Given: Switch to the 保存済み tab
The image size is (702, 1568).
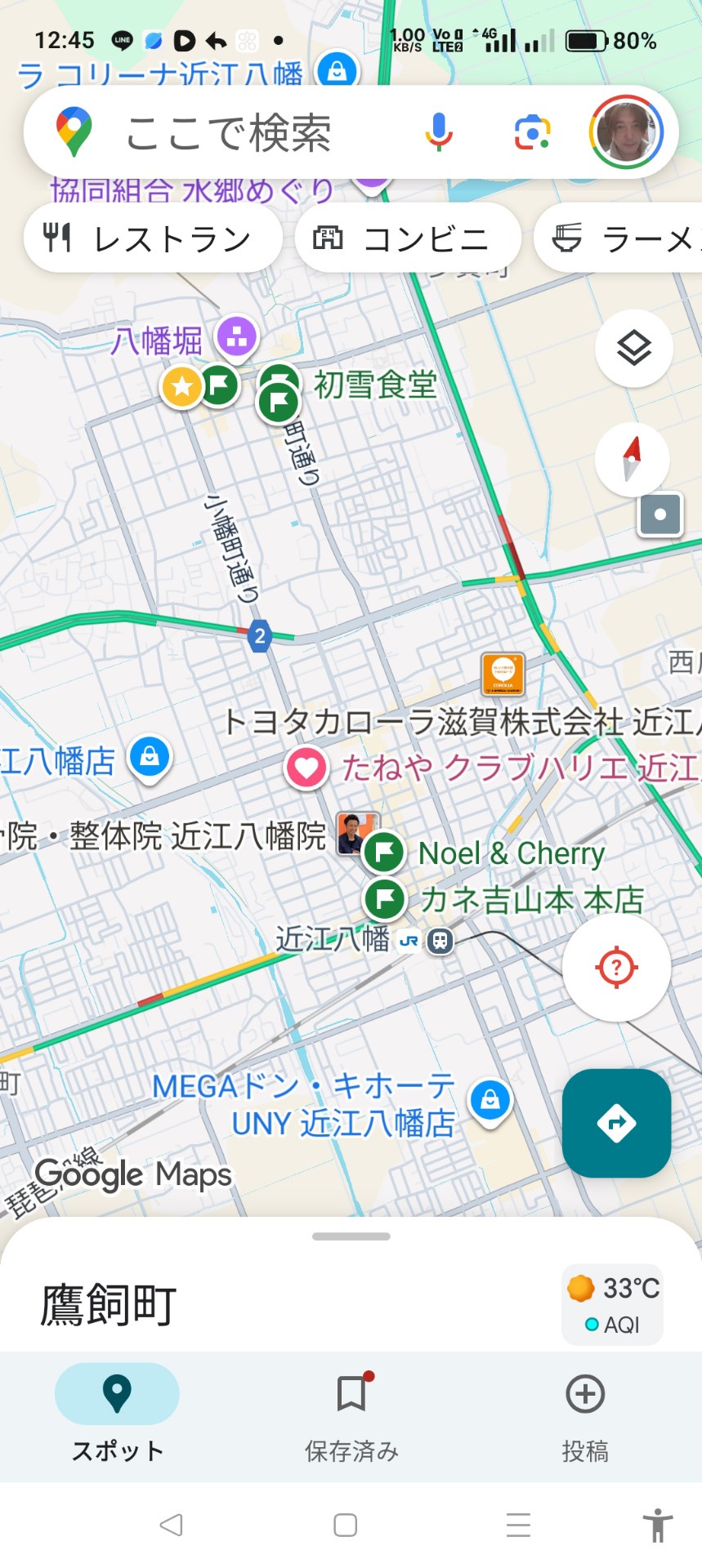Looking at the screenshot, I should (351, 1417).
